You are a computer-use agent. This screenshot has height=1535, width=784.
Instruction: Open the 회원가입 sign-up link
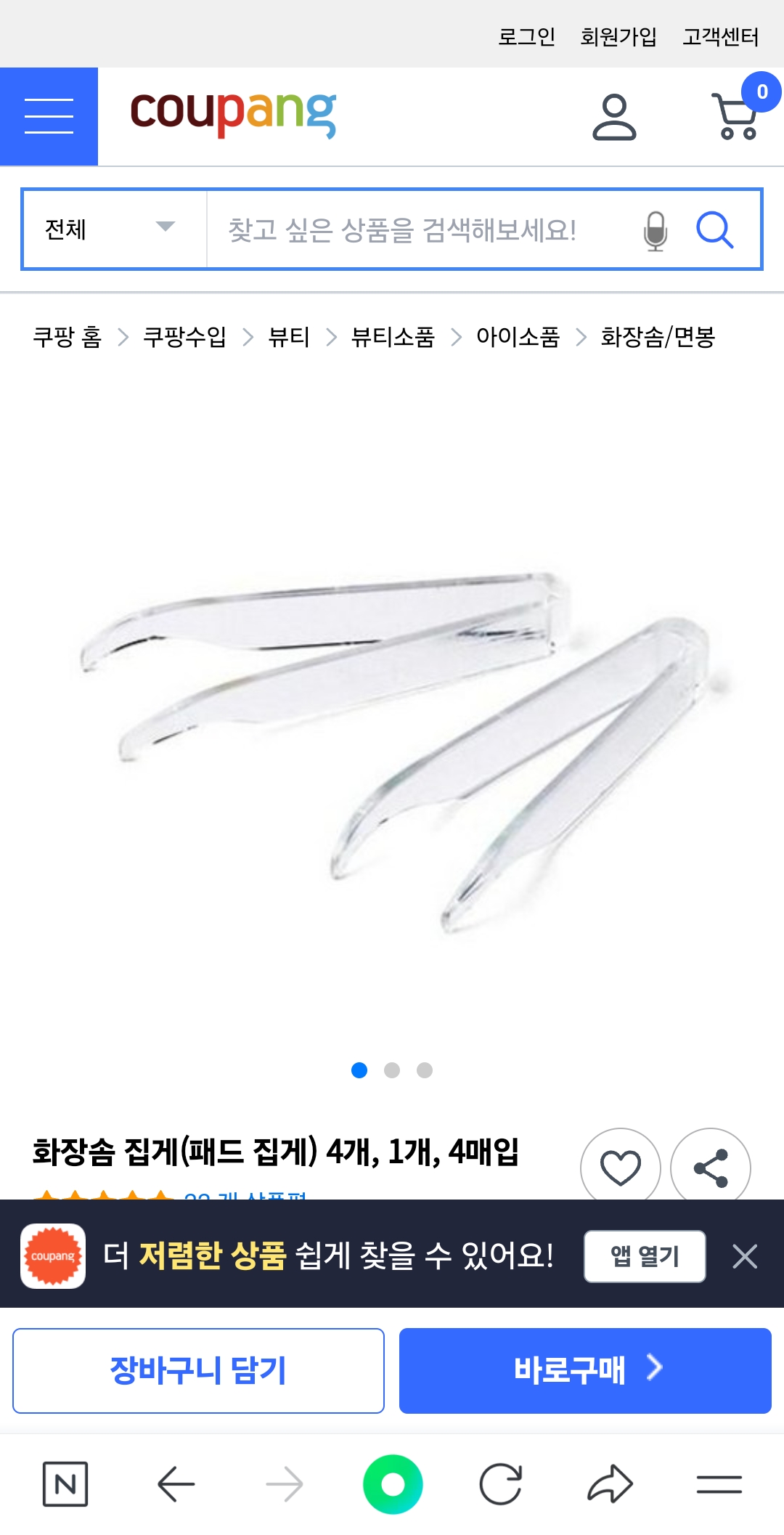coord(618,36)
